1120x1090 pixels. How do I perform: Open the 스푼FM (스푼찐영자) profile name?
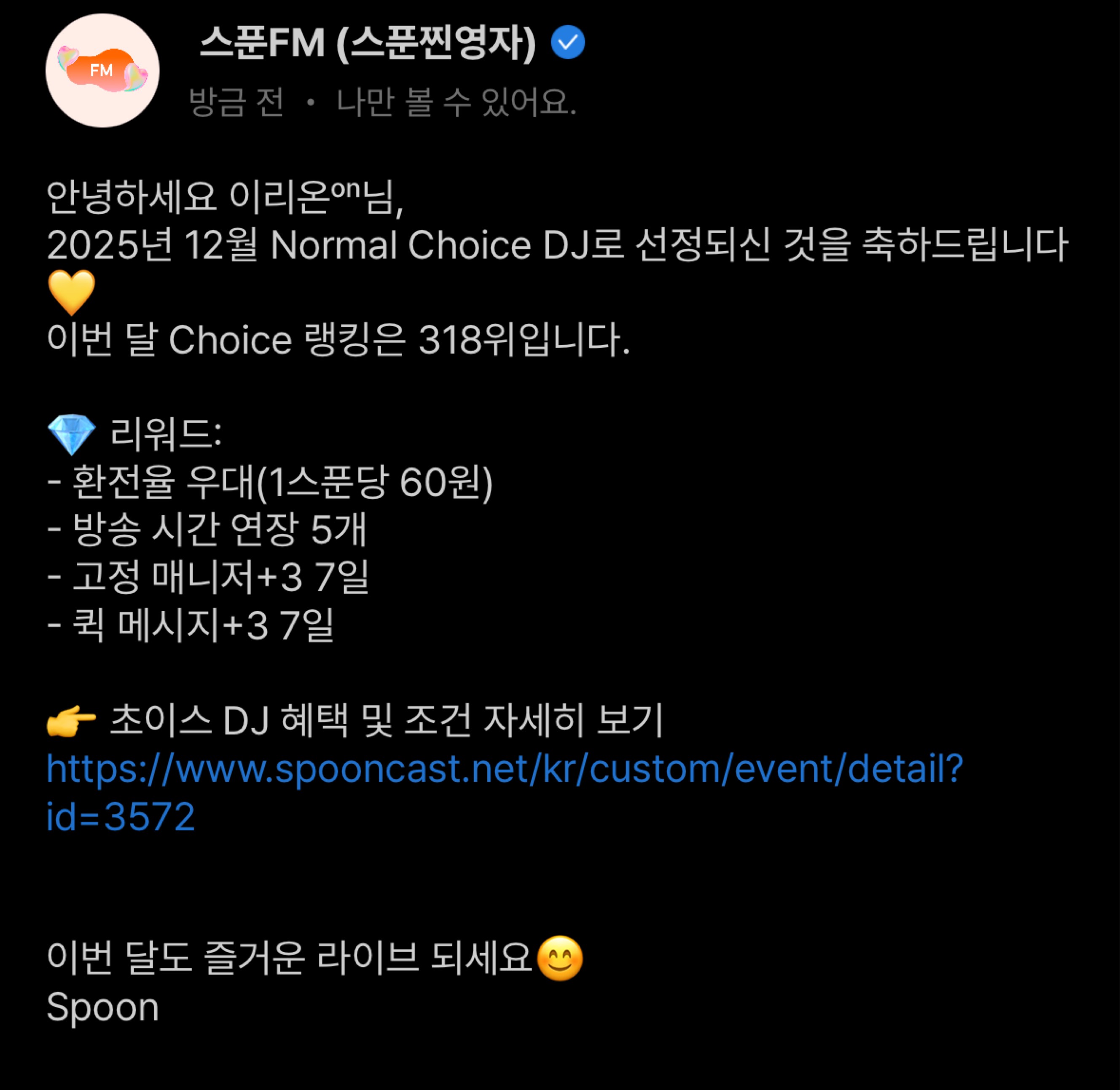click(x=368, y=43)
